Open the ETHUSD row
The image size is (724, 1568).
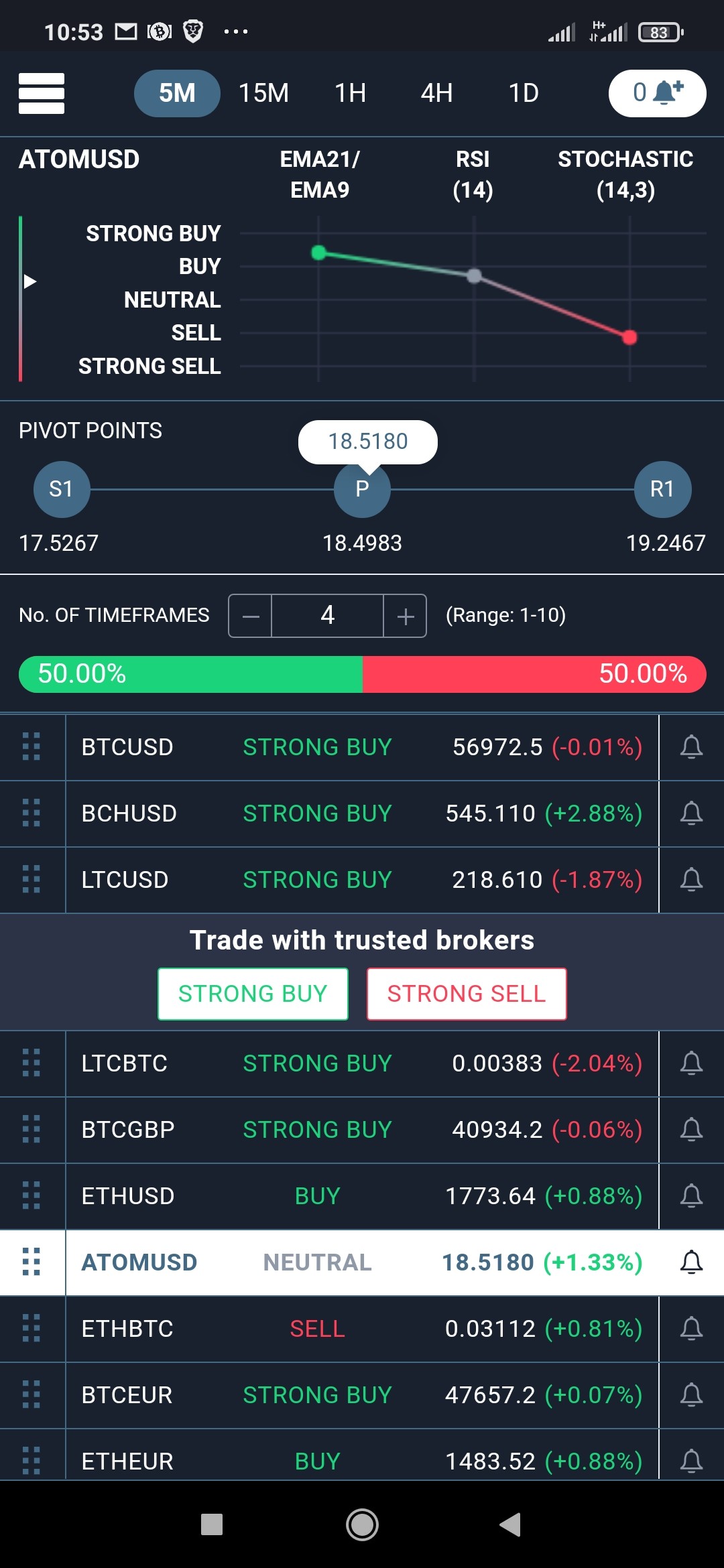[x=362, y=1196]
